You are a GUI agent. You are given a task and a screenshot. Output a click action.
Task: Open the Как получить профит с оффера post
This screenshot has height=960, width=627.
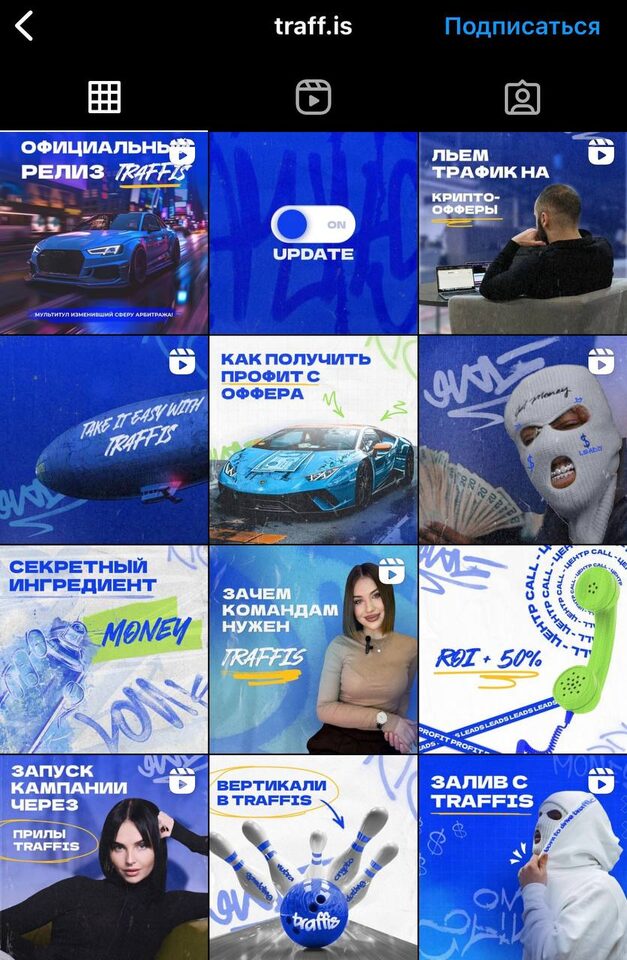click(x=313, y=440)
